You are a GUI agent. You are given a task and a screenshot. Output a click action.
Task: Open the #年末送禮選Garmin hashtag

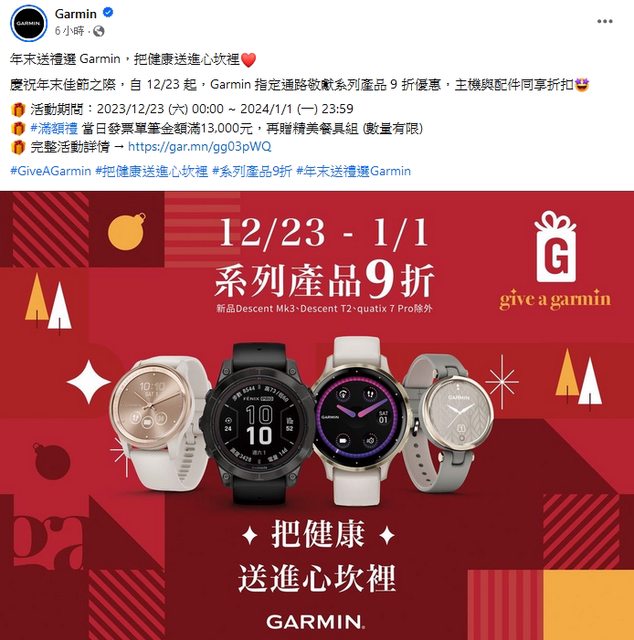pyautogui.click(x=351, y=171)
